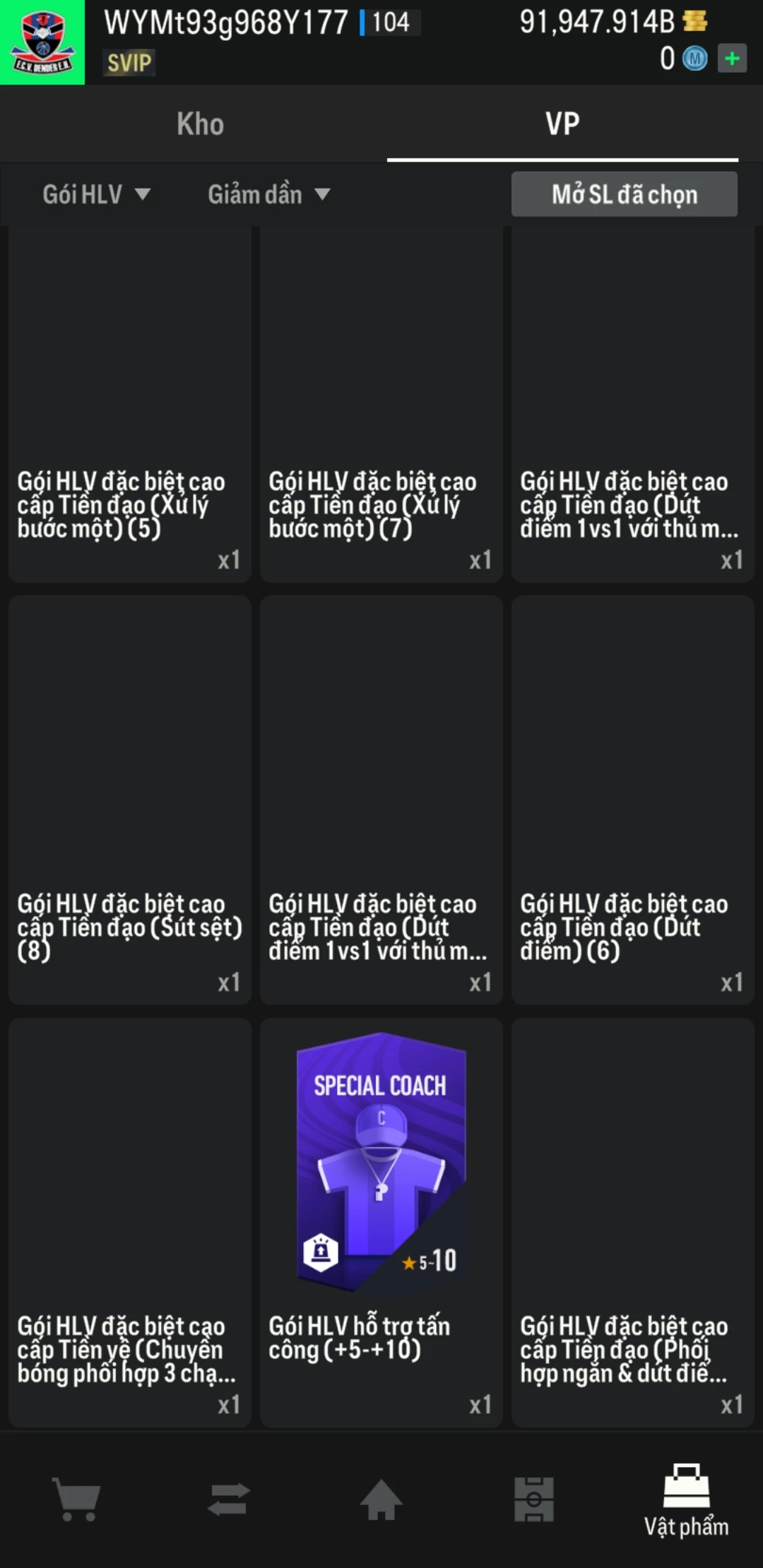Image resolution: width=763 pixels, height=1568 pixels.
Task: Open the squad pitch tab
Action: point(534,1499)
